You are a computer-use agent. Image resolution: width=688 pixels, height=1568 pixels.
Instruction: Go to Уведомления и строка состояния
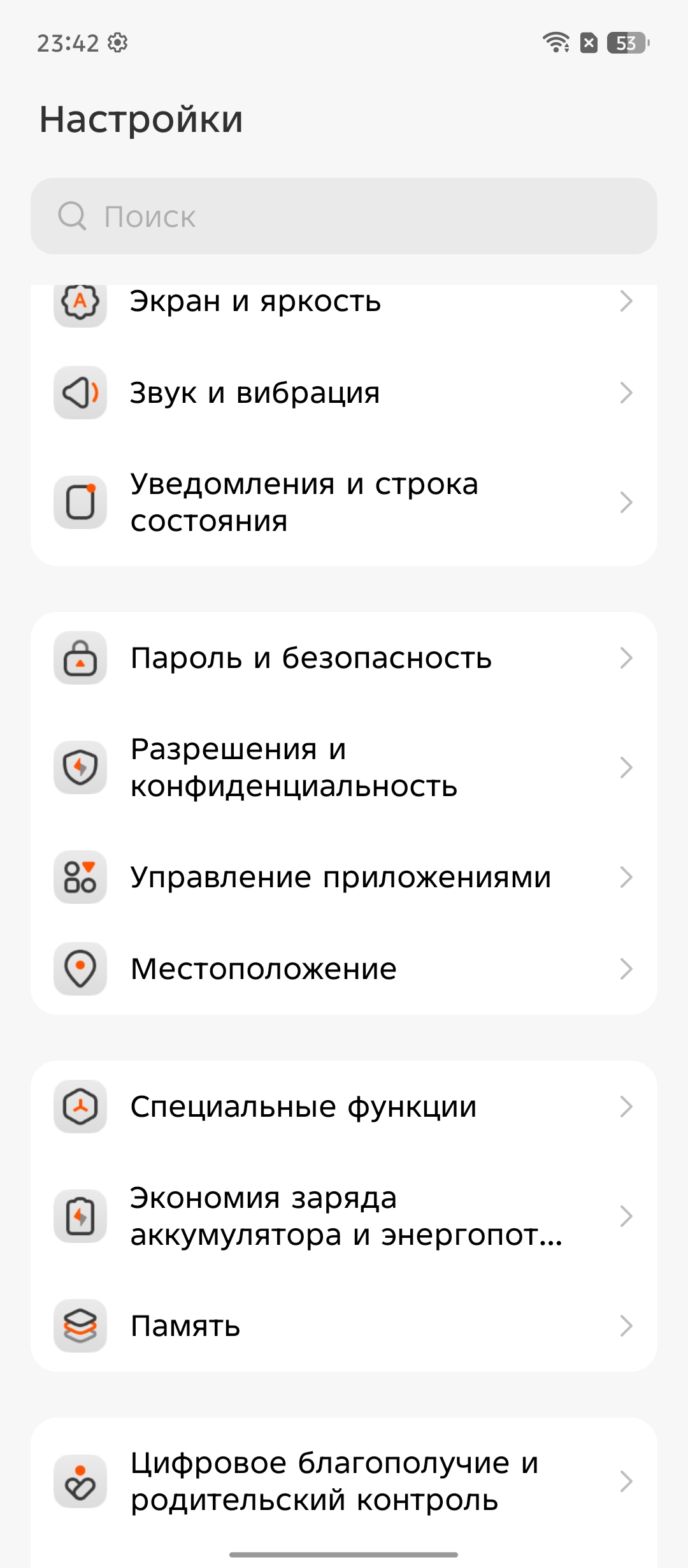click(x=344, y=502)
